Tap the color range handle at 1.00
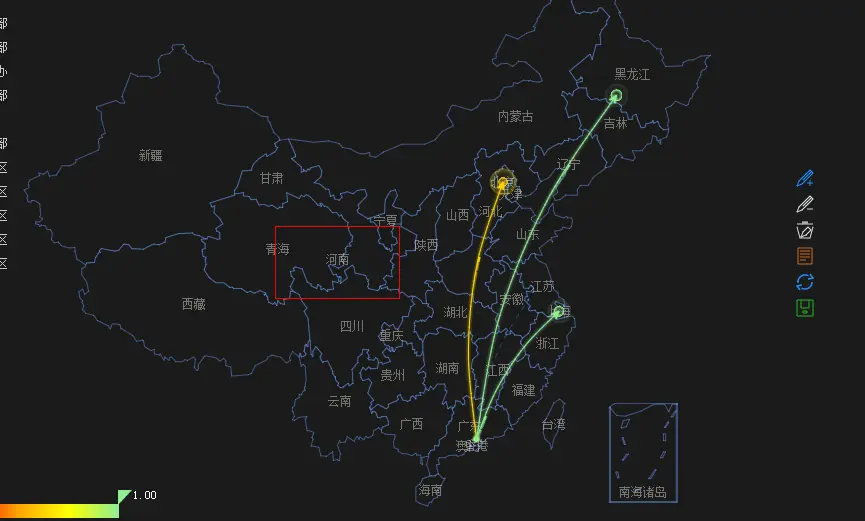Image resolution: width=865 pixels, height=521 pixels. point(124,496)
